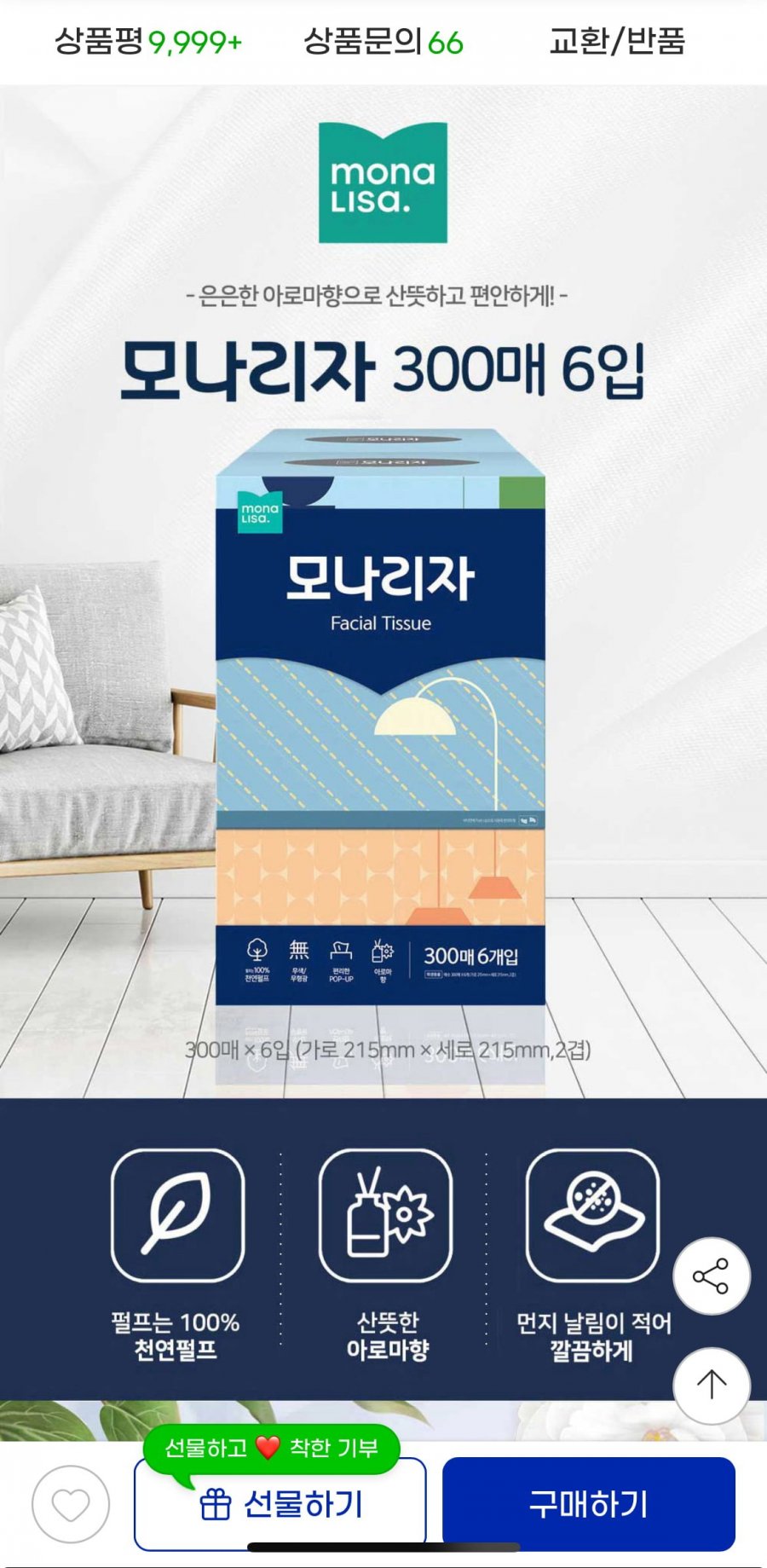The width and height of the screenshot is (767, 1568).
Task: Jump back to the top of the page
Action: point(711,1386)
